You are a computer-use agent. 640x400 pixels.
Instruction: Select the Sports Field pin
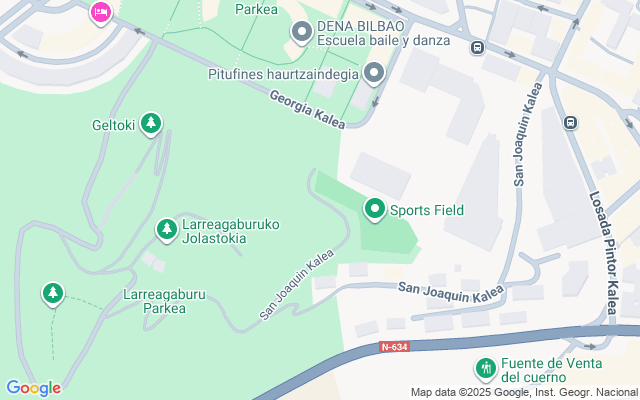(x=375, y=209)
